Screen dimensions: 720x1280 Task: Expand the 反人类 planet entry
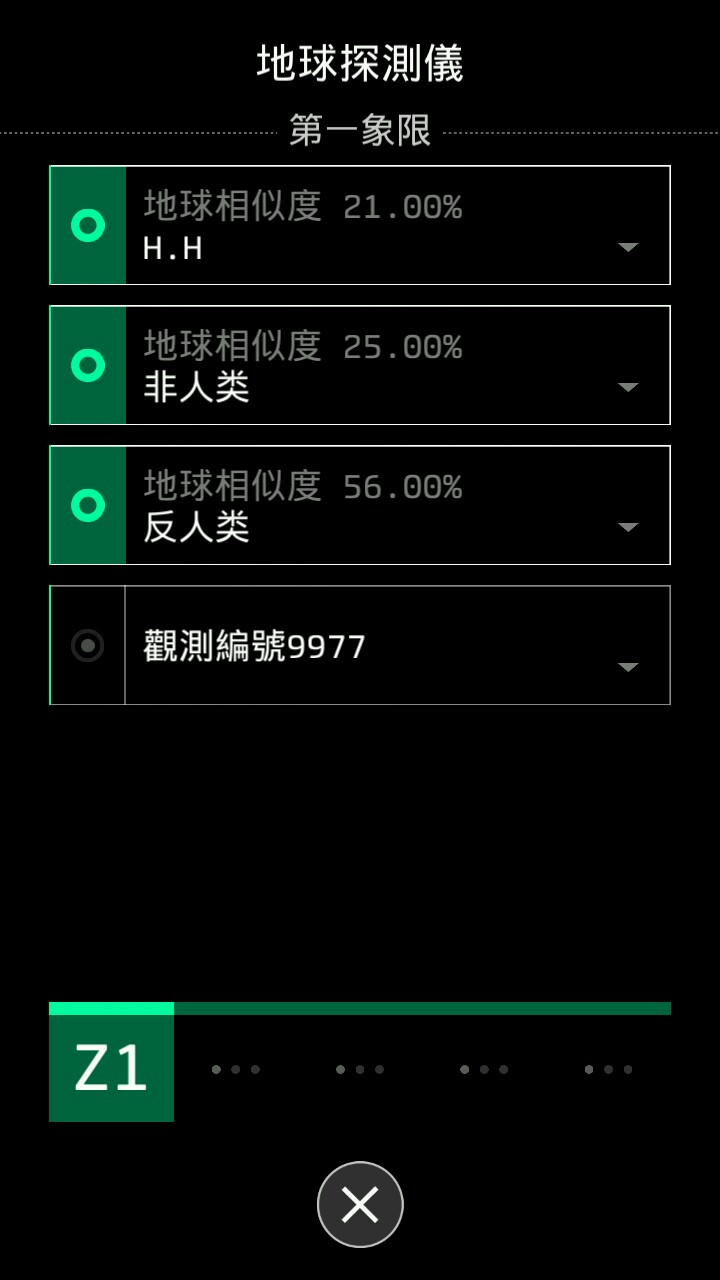[627, 527]
